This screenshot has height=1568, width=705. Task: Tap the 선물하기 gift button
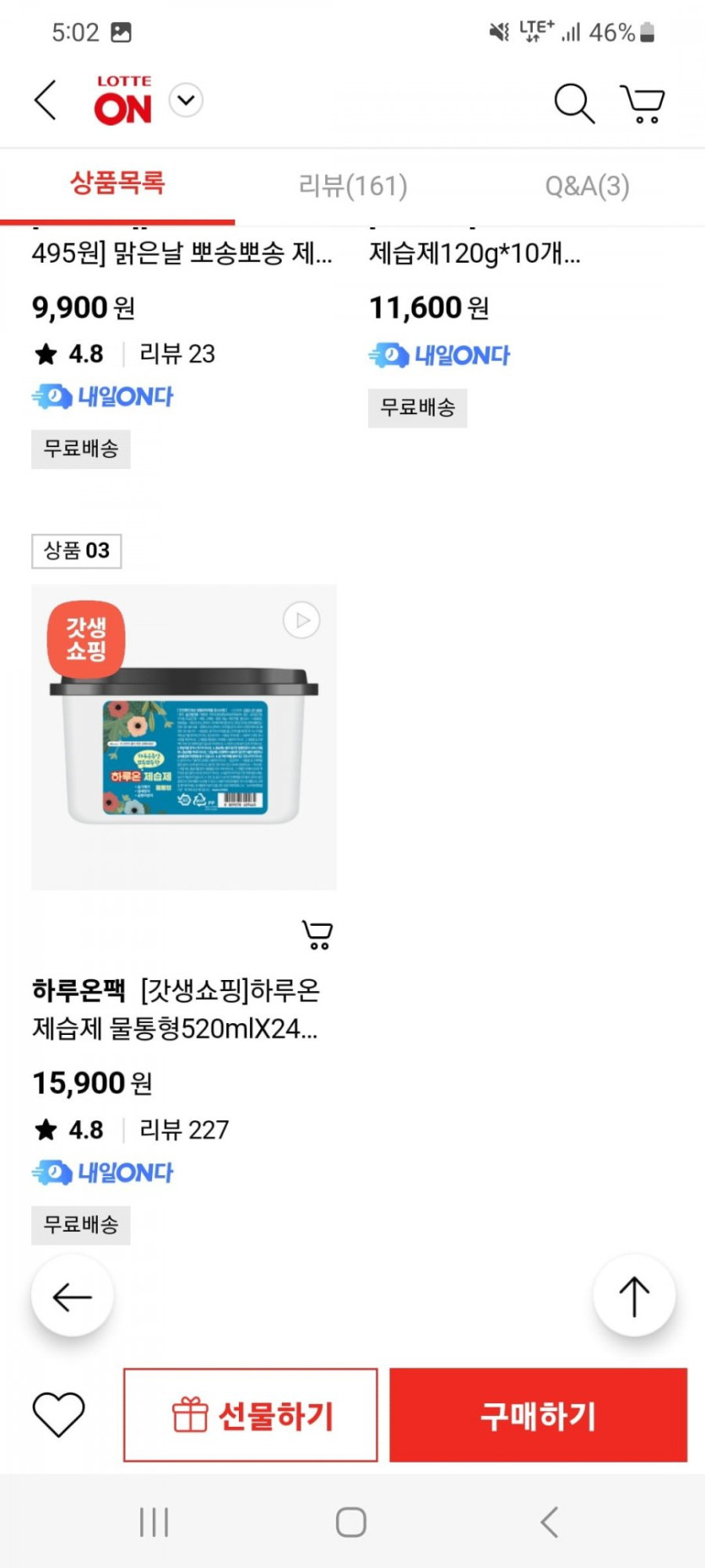pos(251,1415)
